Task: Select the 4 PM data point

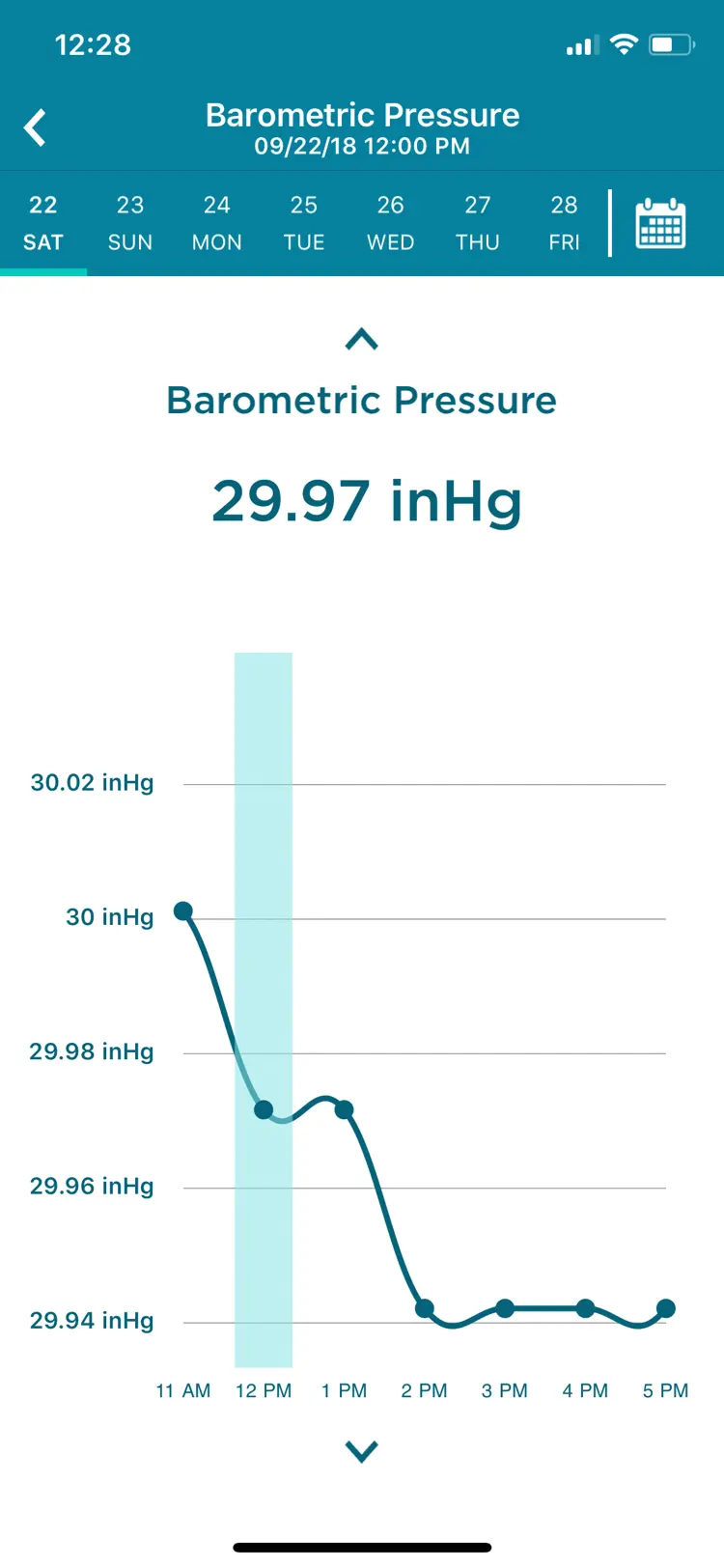Action: coord(585,1309)
